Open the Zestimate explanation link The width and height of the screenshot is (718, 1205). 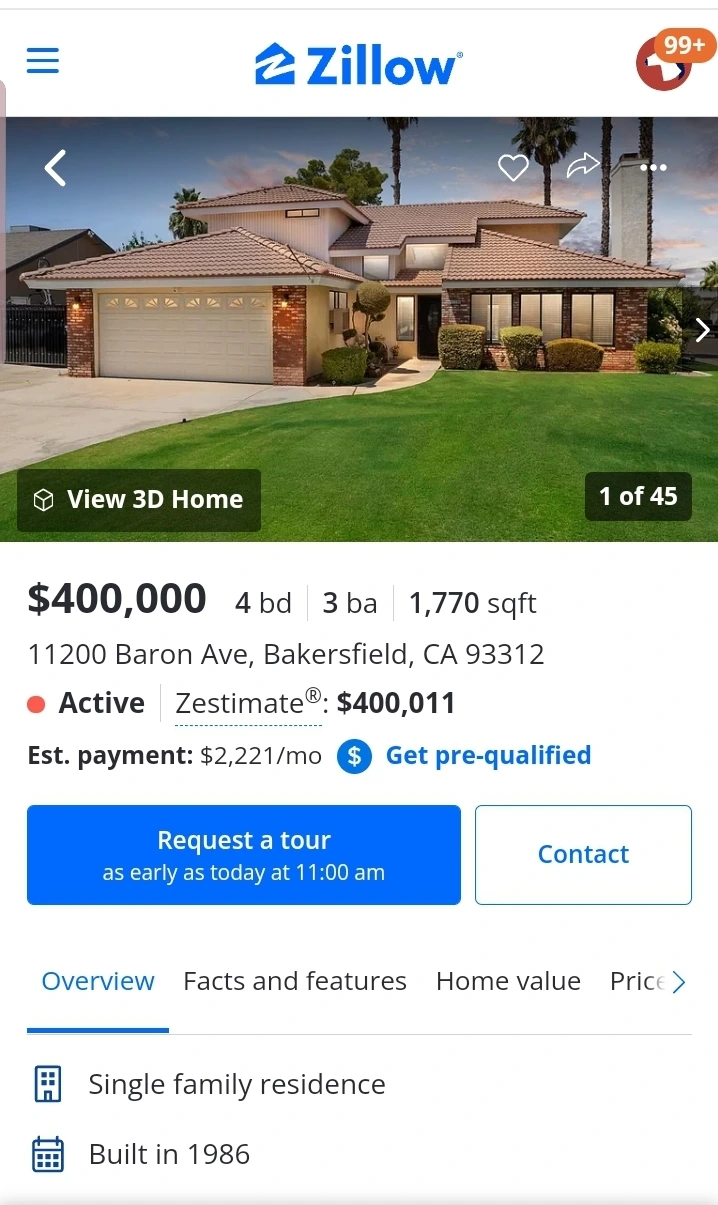(248, 704)
